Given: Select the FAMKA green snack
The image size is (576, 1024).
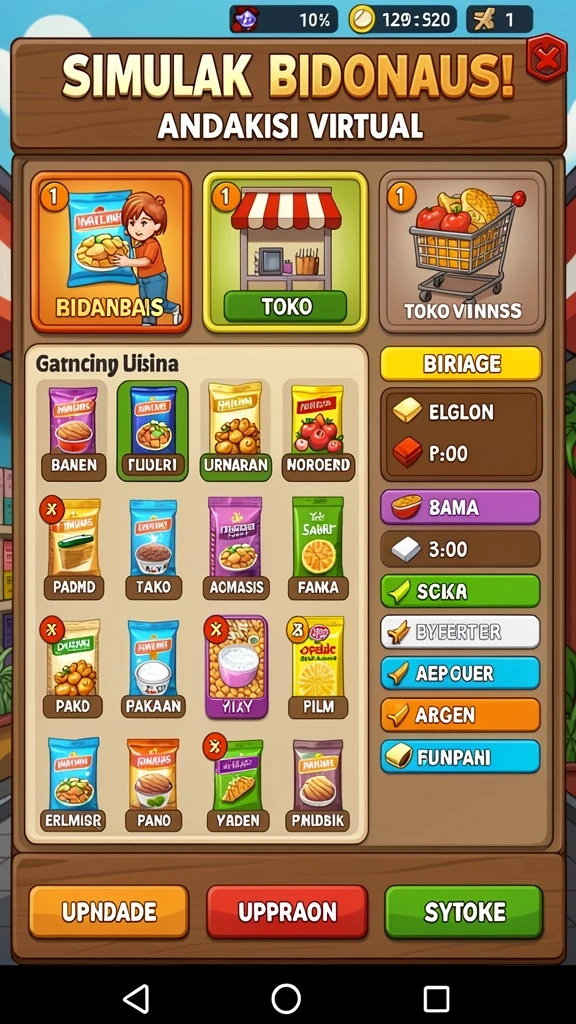Looking at the screenshot, I should coord(318,549).
